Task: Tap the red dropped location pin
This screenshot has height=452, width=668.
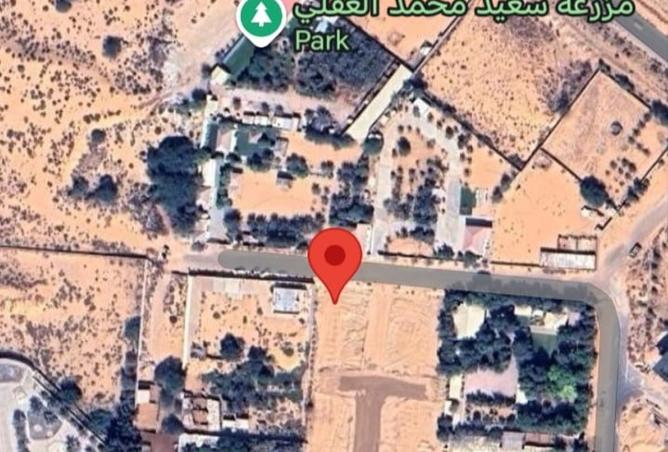Action: point(334,258)
